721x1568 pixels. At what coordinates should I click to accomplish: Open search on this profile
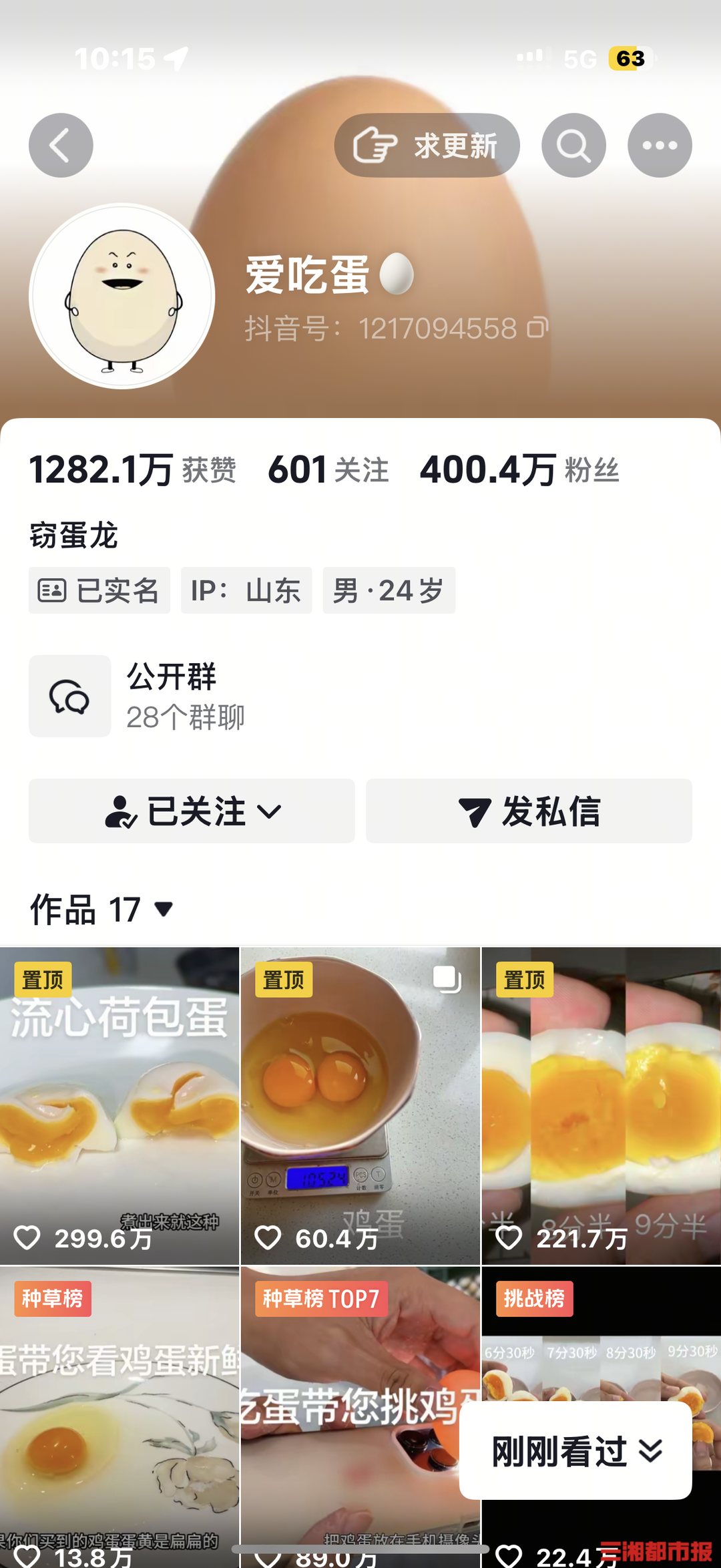pyautogui.click(x=573, y=145)
